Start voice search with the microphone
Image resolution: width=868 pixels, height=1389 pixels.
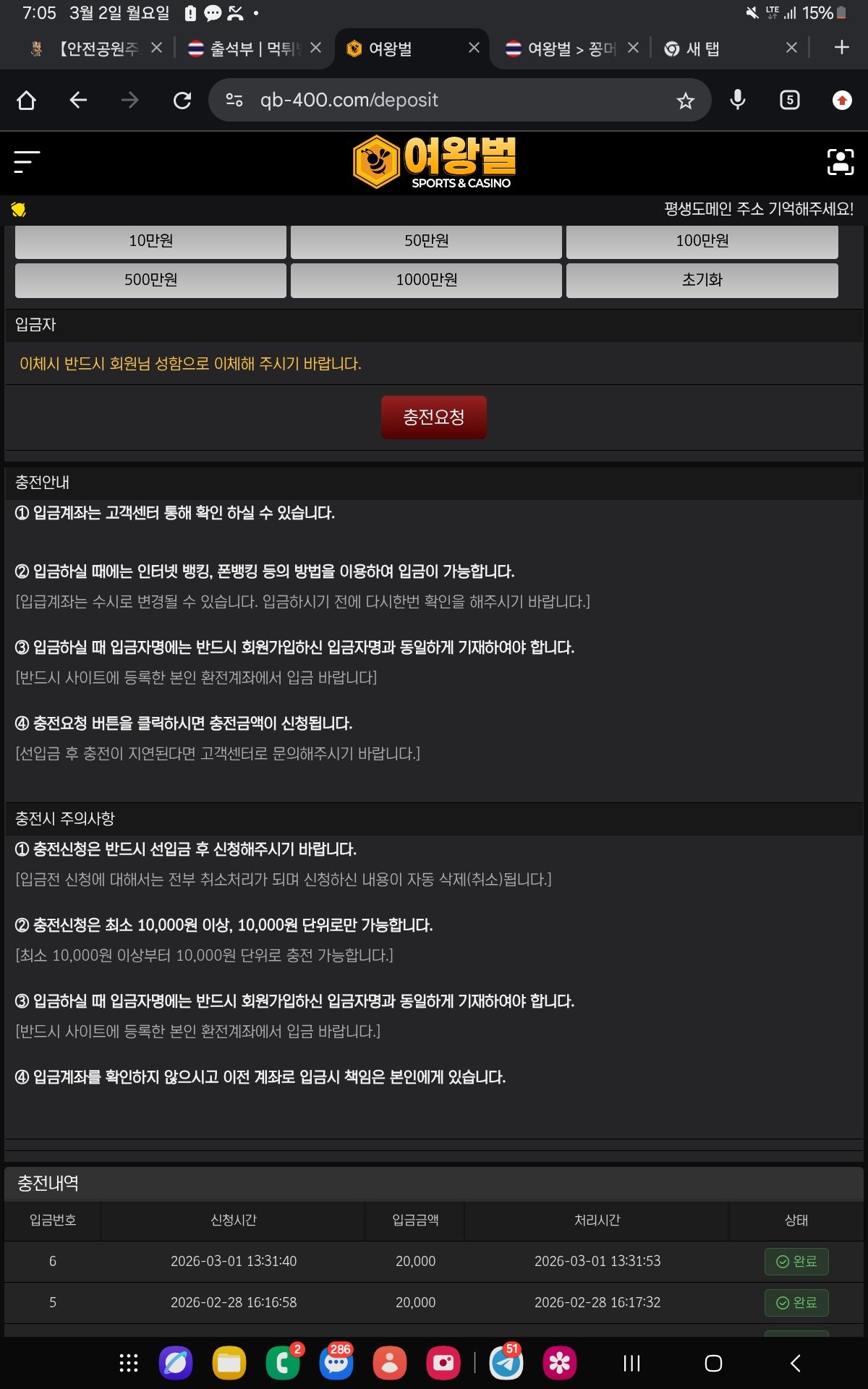(x=737, y=100)
